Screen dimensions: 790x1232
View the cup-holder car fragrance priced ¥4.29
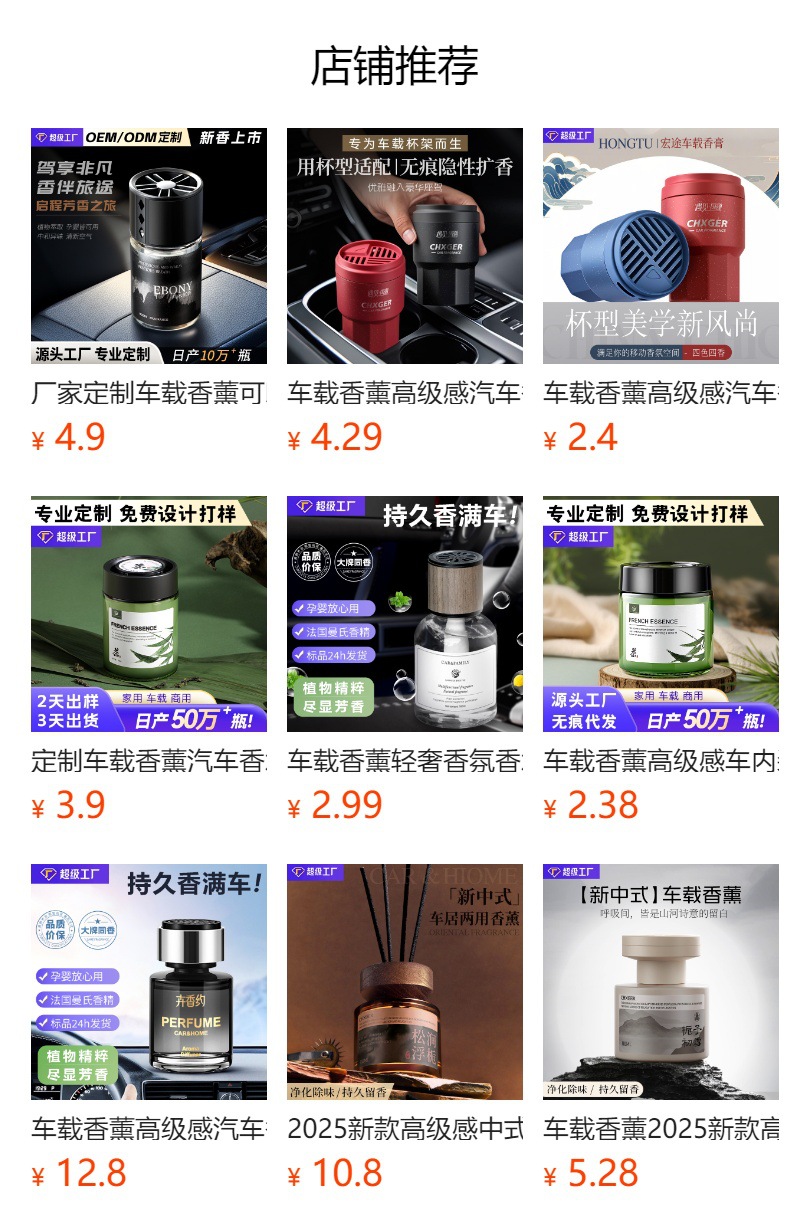[405, 246]
